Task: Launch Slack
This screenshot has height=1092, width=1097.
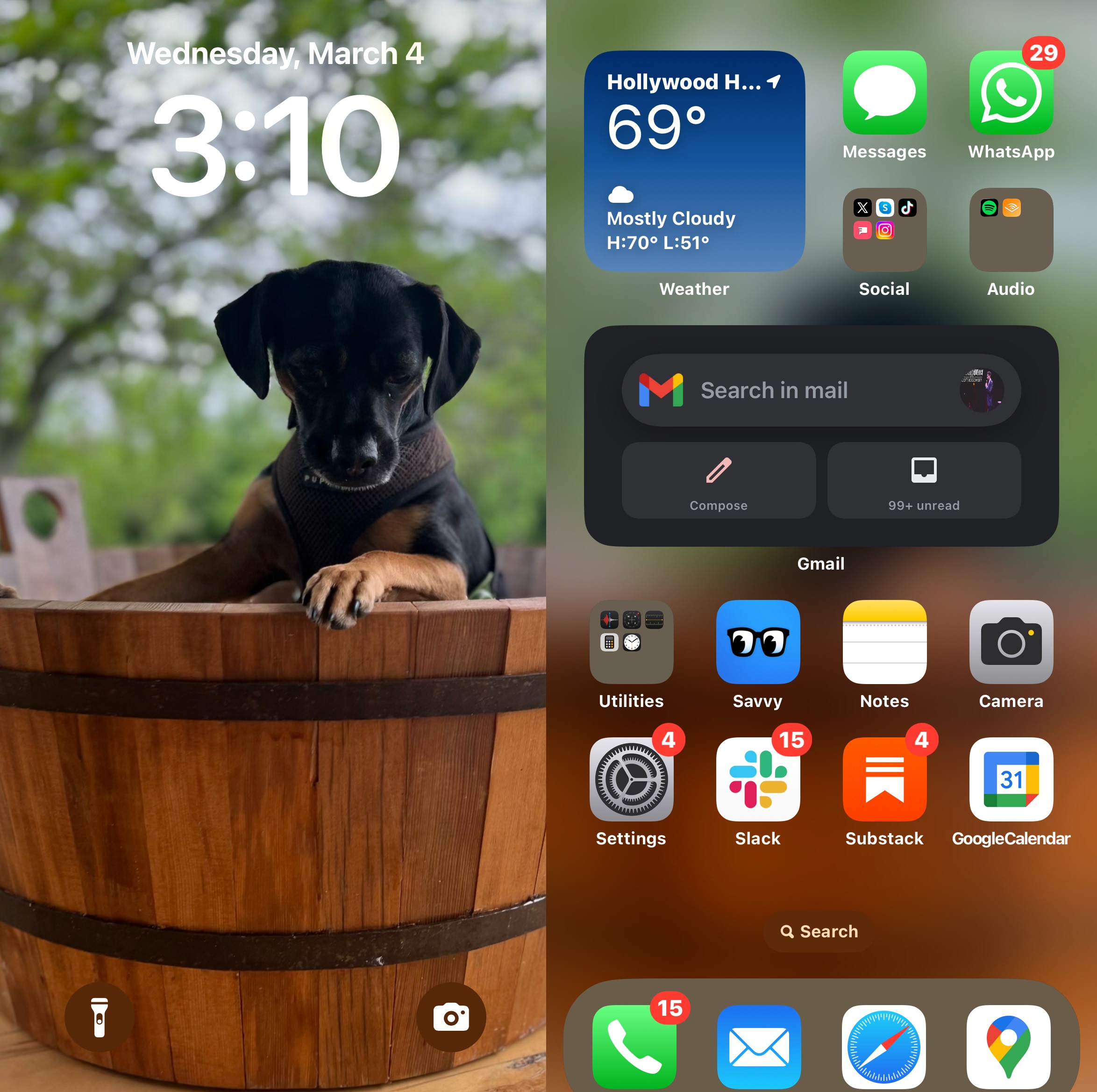Action: point(757,779)
